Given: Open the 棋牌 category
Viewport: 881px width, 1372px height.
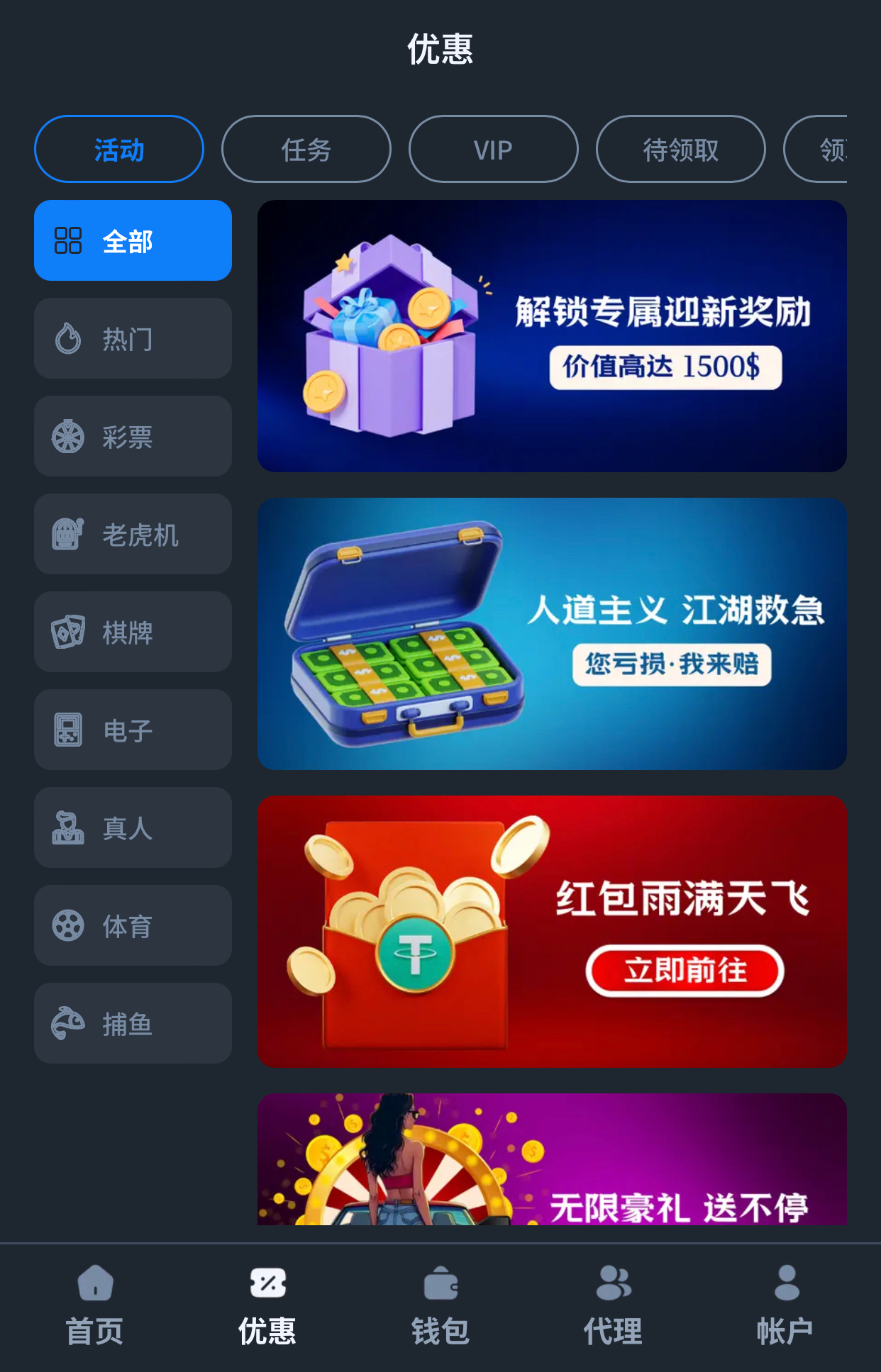Looking at the screenshot, I should [x=133, y=632].
